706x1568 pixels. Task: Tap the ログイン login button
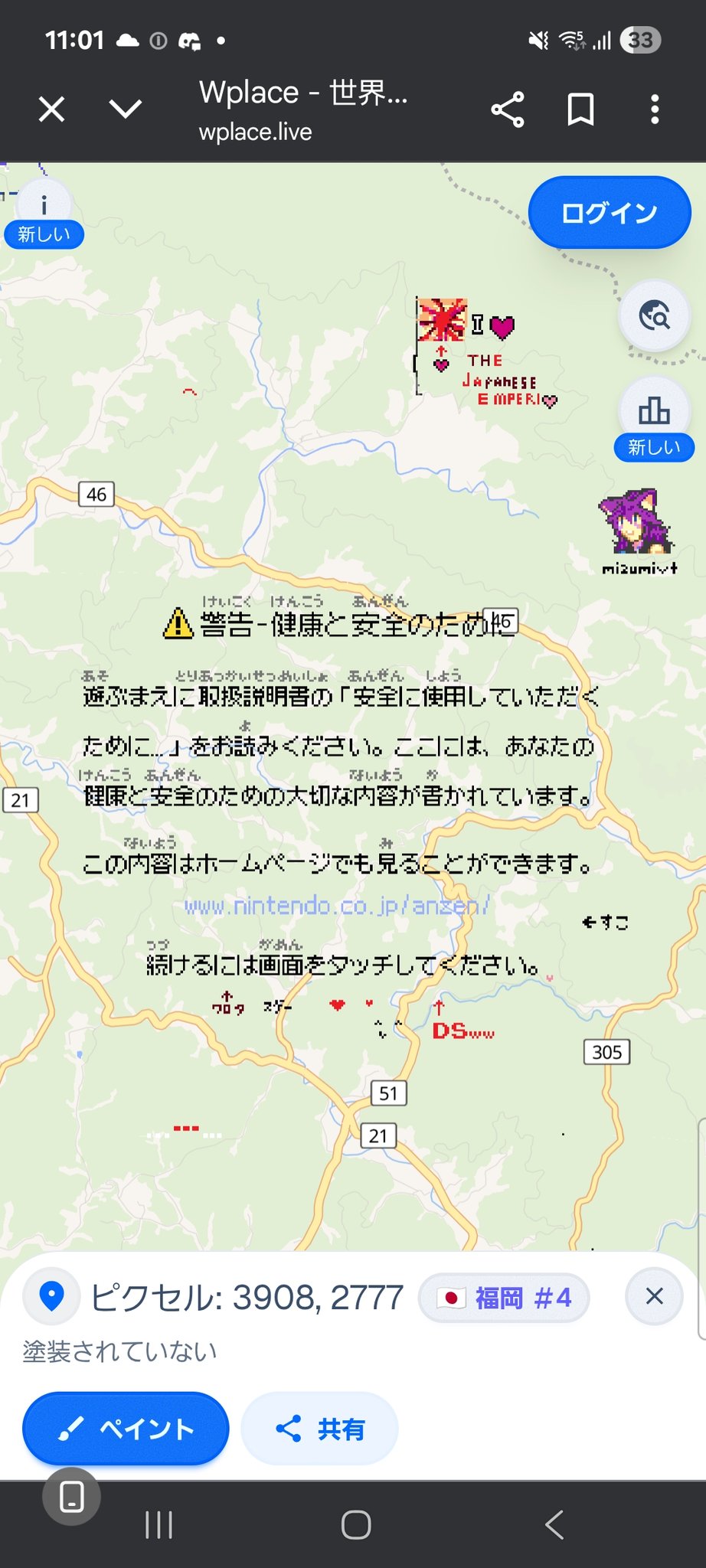(610, 212)
